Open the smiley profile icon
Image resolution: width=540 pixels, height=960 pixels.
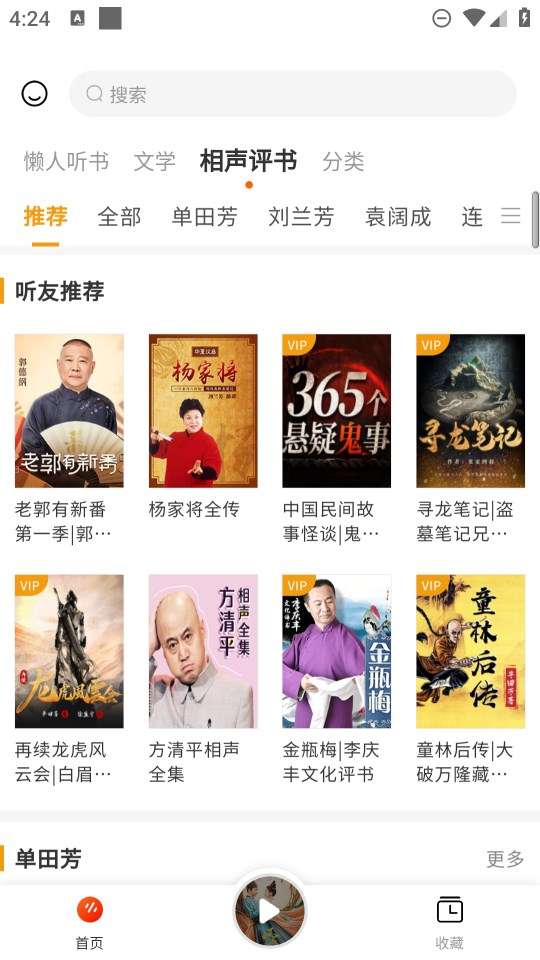point(34,94)
